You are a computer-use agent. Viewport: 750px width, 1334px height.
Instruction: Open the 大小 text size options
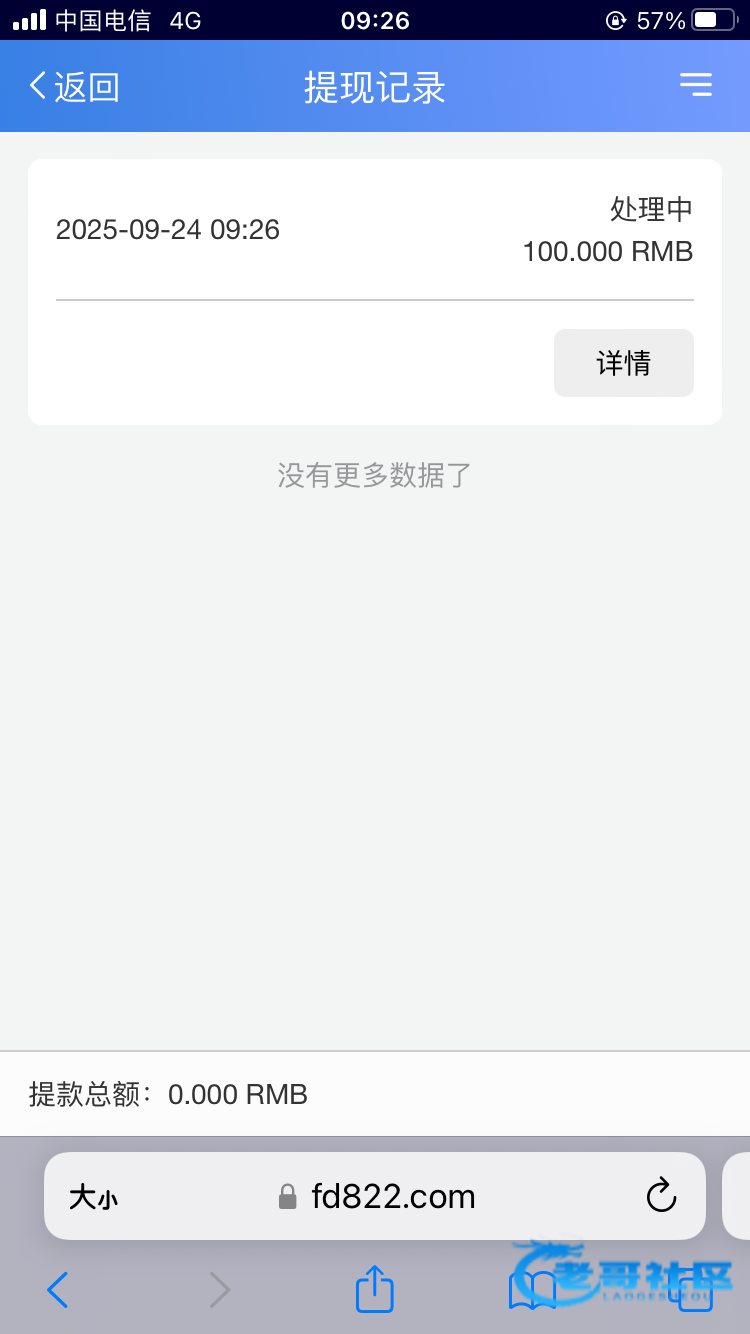[93, 1197]
